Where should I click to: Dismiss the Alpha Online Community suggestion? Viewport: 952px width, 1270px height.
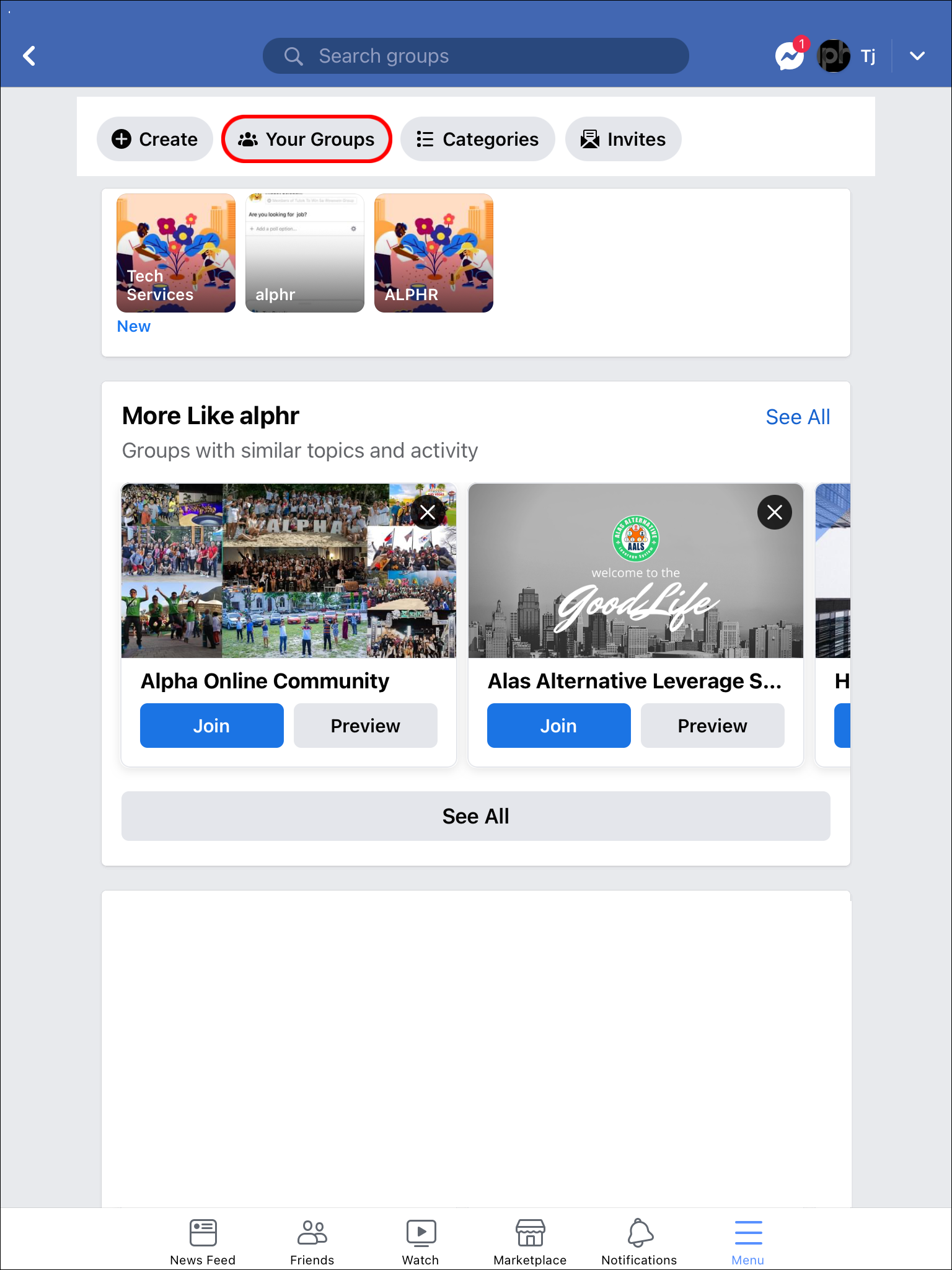pos(428,512)
